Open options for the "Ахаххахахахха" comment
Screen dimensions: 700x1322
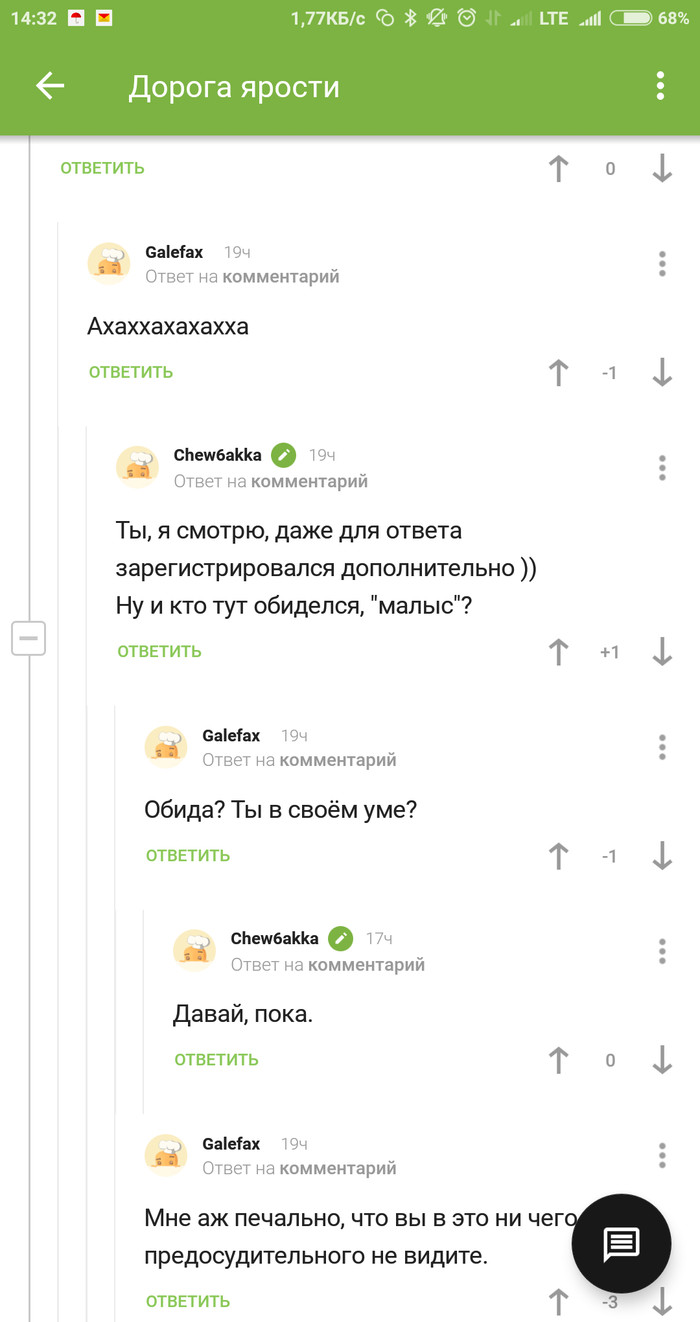pyautogui.click(x=662, y=264)
